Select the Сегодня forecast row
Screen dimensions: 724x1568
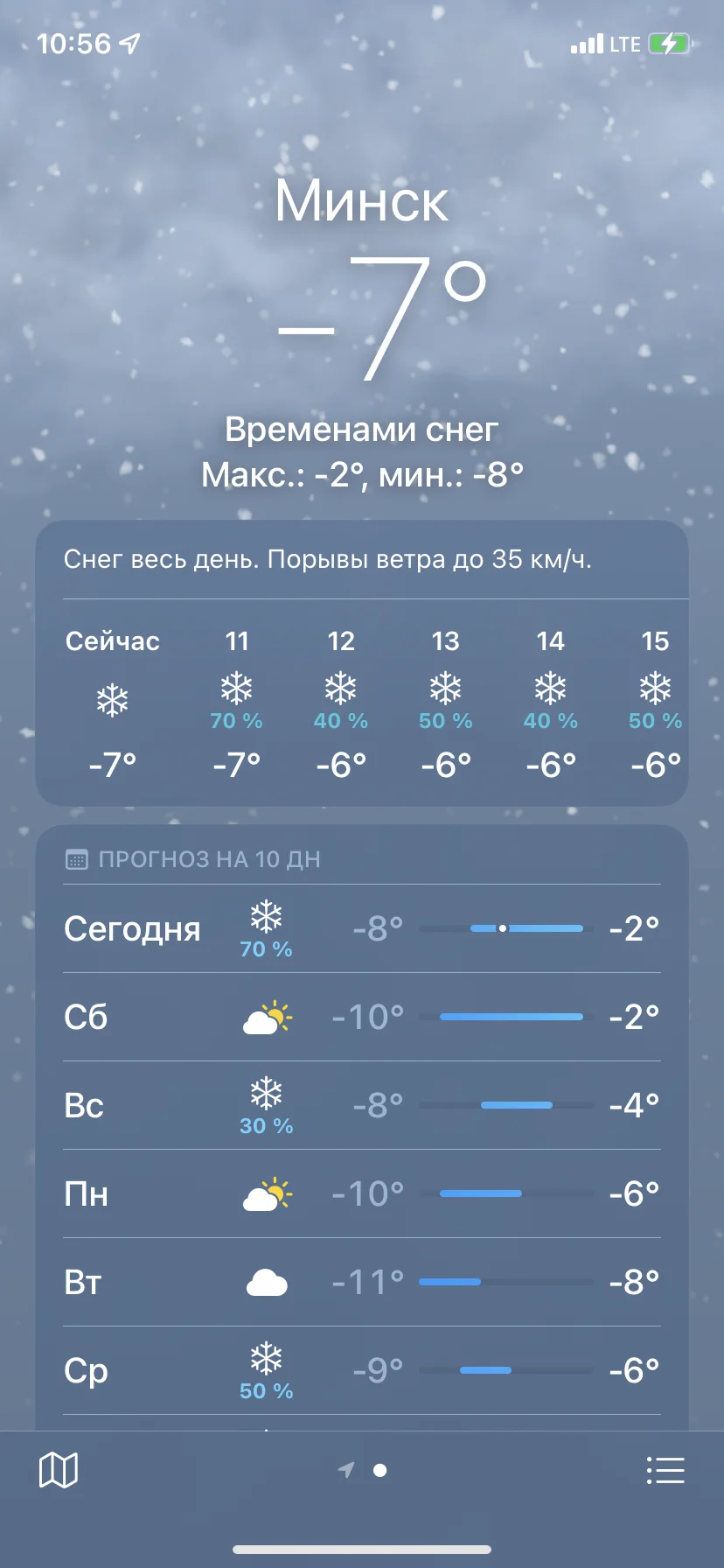pyautogui.click(x=362, y=929)
